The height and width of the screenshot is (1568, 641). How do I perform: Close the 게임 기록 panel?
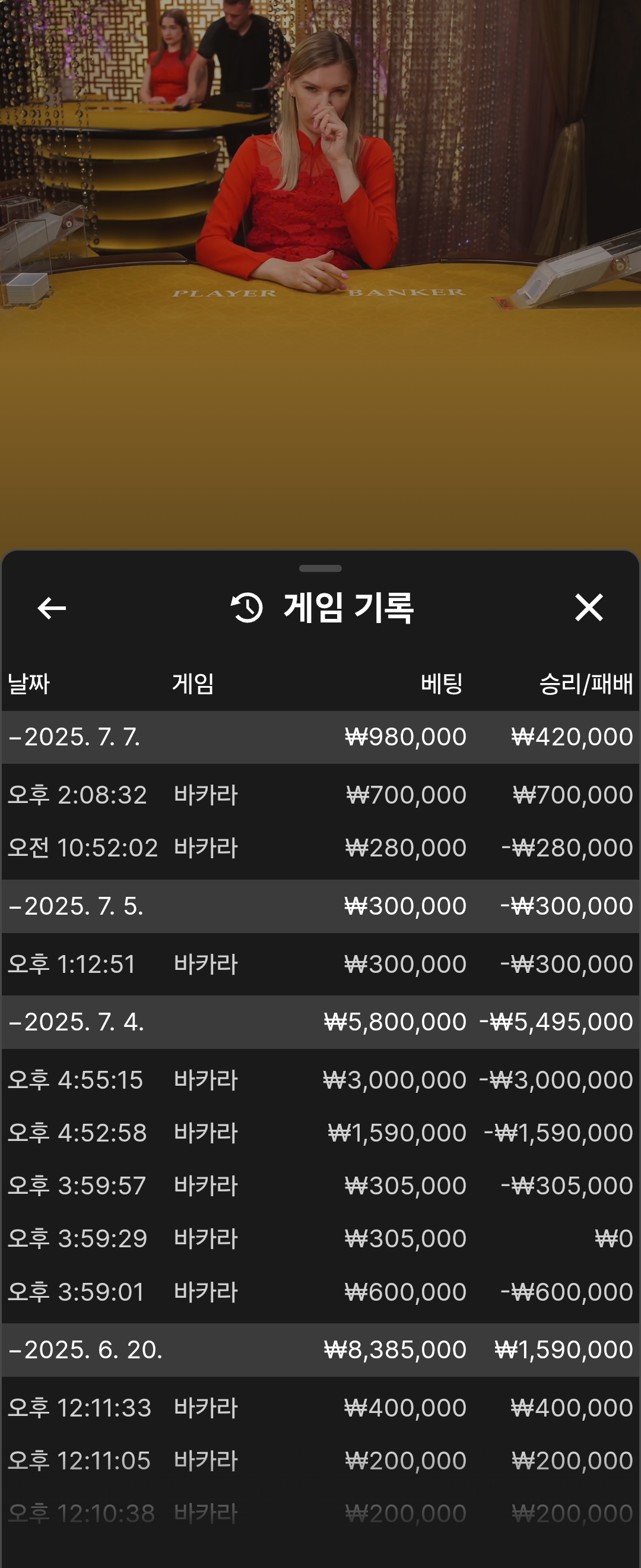click(x=588, y=608)
